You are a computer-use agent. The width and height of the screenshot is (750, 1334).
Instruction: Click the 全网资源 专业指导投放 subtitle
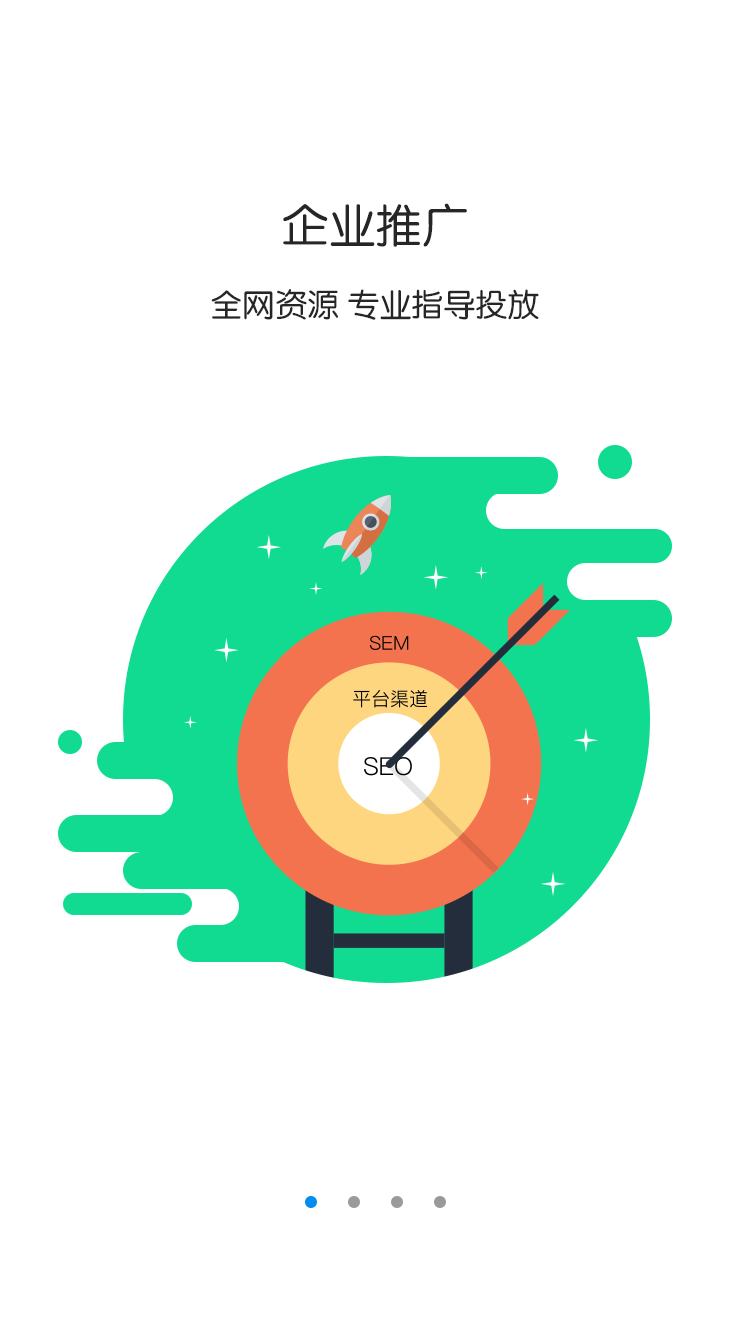(x=375, y=306)
